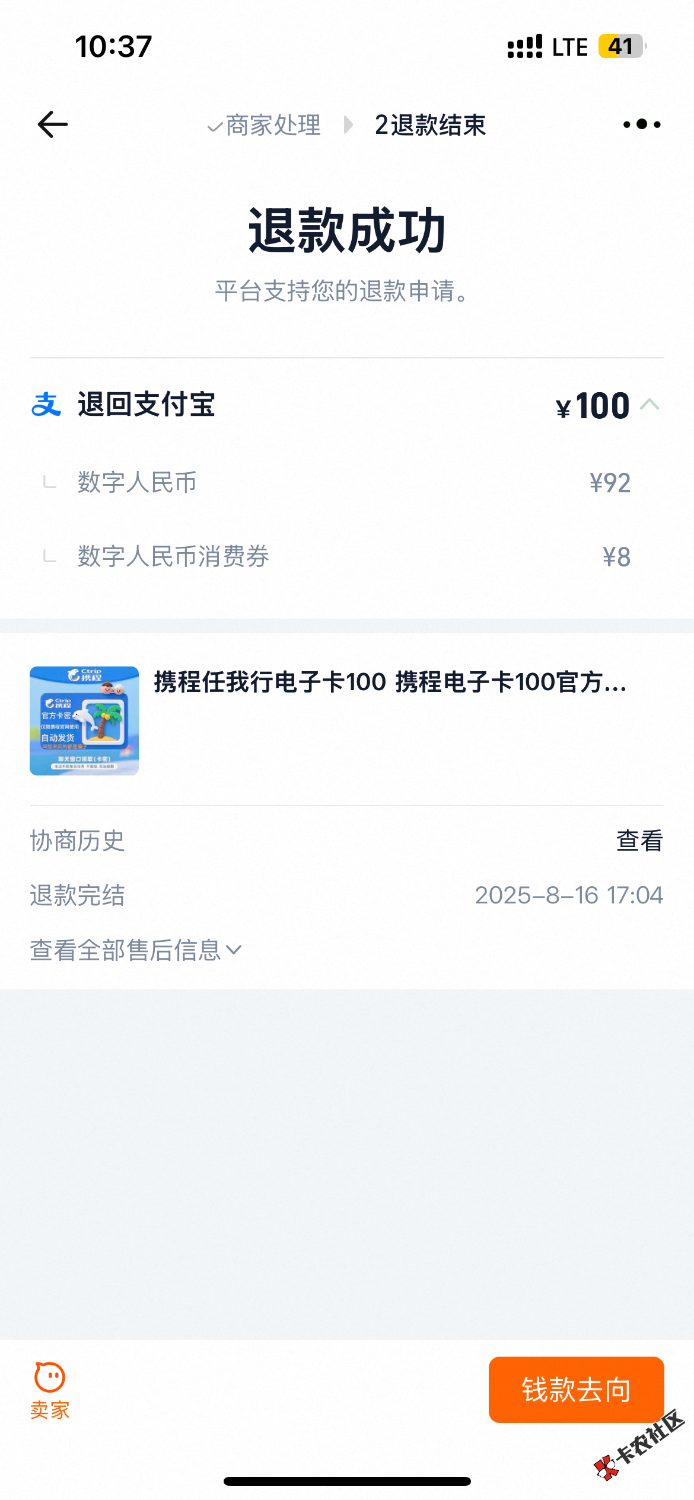Collapse the 退回支付宝 refund breakdown
Image resolution: width=694 pixels, height=1500 pixels.
point(650,405)
